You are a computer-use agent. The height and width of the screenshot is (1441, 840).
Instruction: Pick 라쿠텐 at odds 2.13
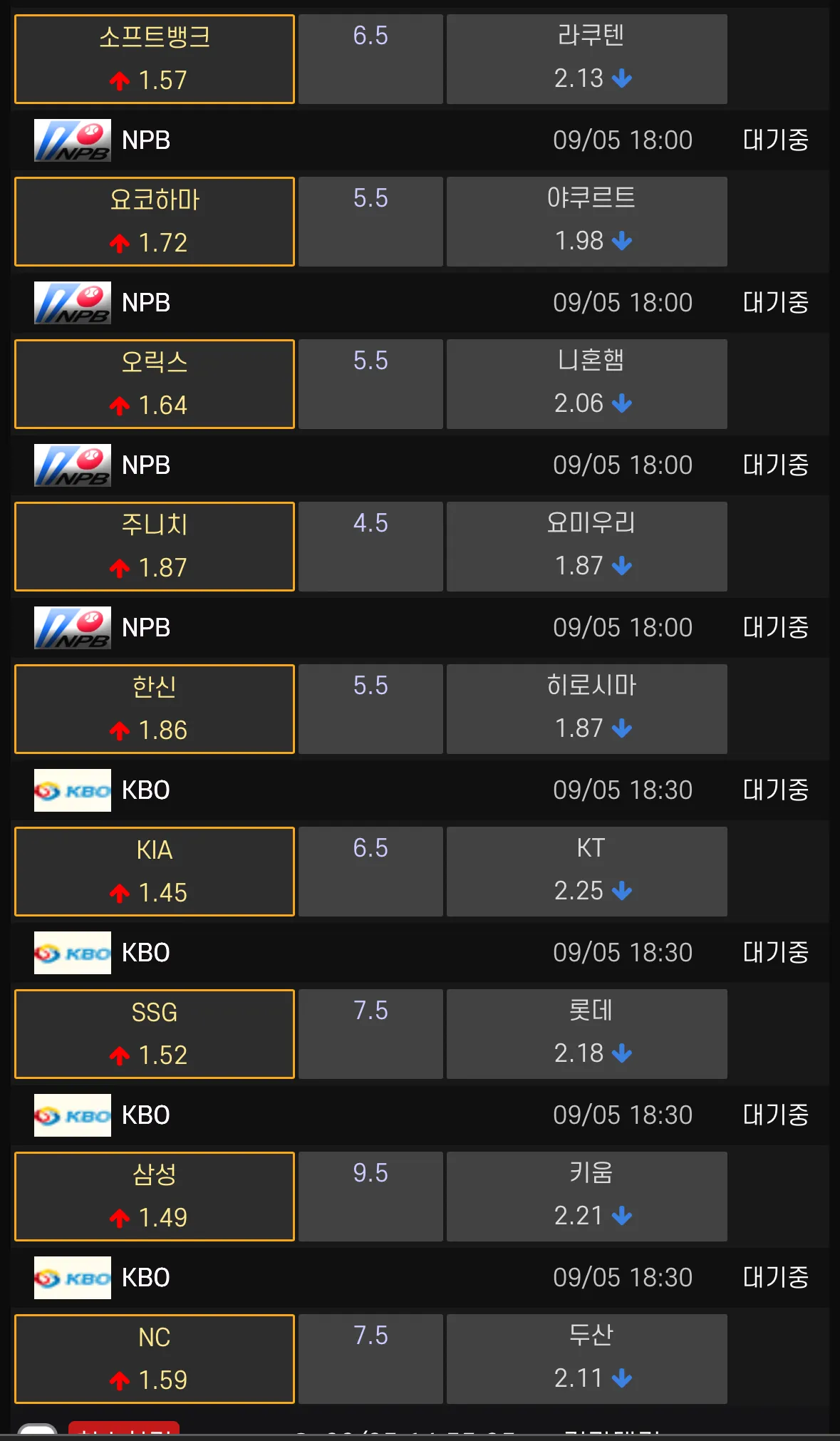[586, 59]
